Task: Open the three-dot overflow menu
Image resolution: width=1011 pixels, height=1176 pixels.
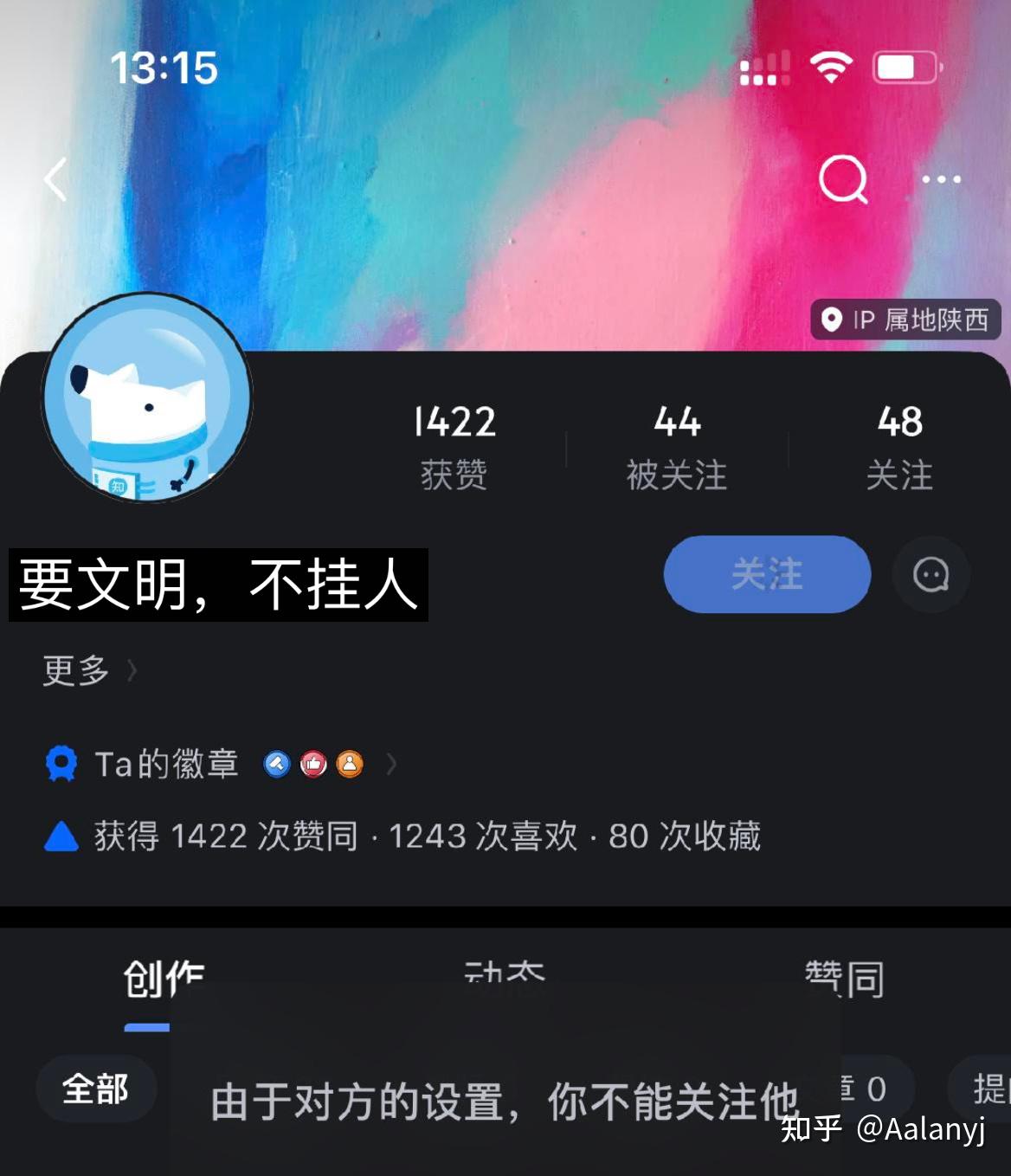Action: [x=941, y=179]
